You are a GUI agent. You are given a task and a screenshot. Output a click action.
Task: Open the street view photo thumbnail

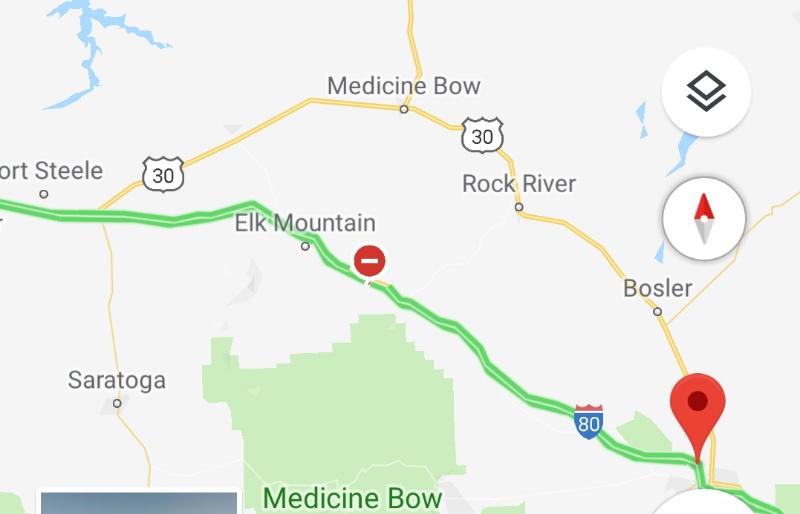point(139,501)
